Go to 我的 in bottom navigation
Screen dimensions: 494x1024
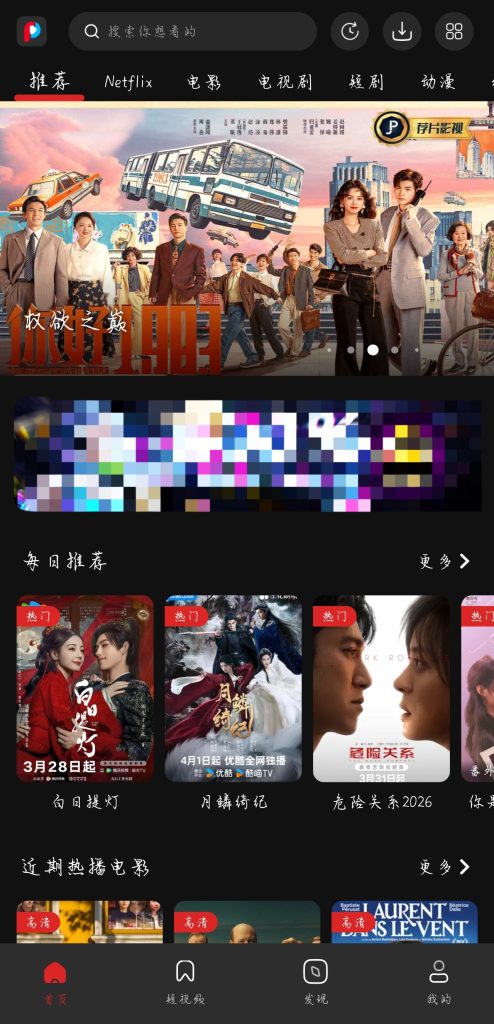pyautogui.click(x=438, y=983)
